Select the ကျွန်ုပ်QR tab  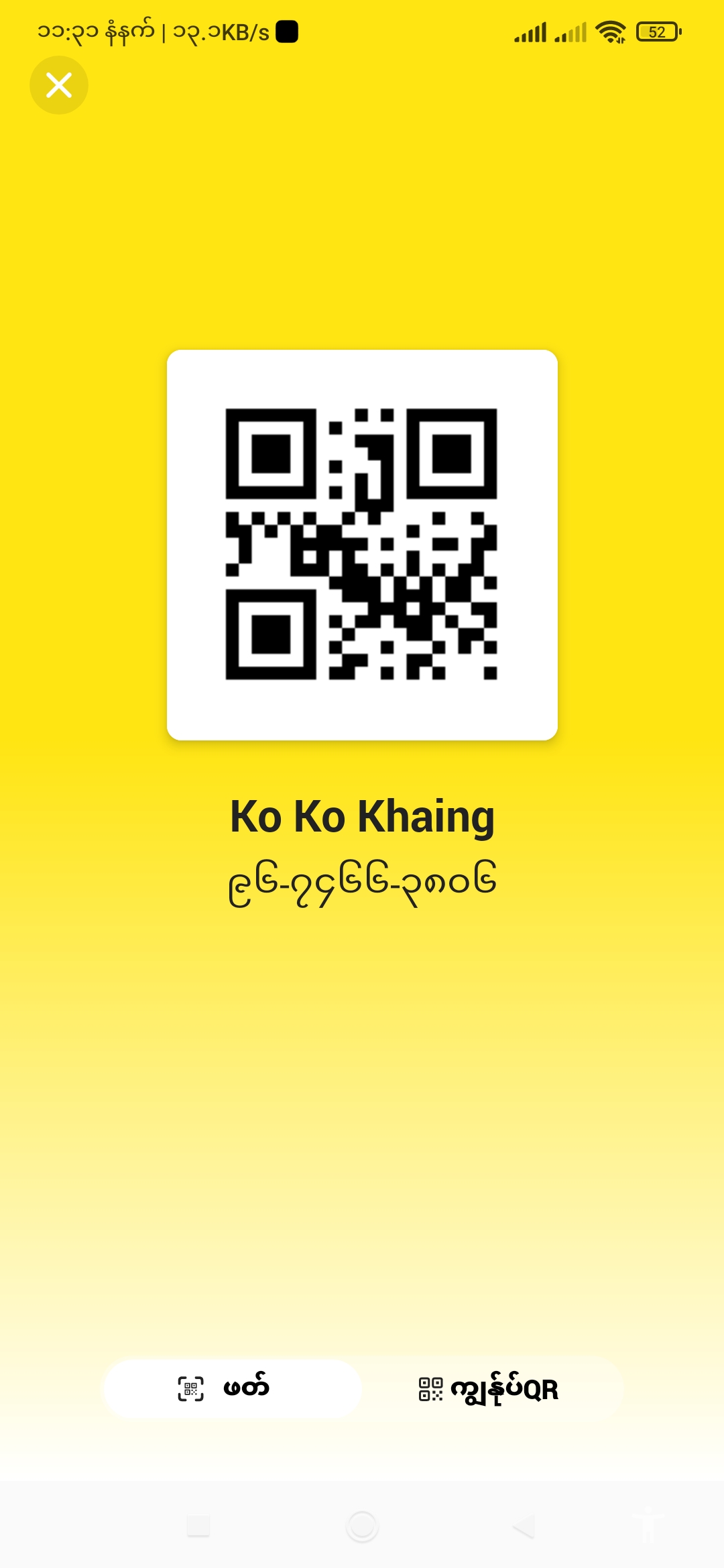[x=489, y=1388]
